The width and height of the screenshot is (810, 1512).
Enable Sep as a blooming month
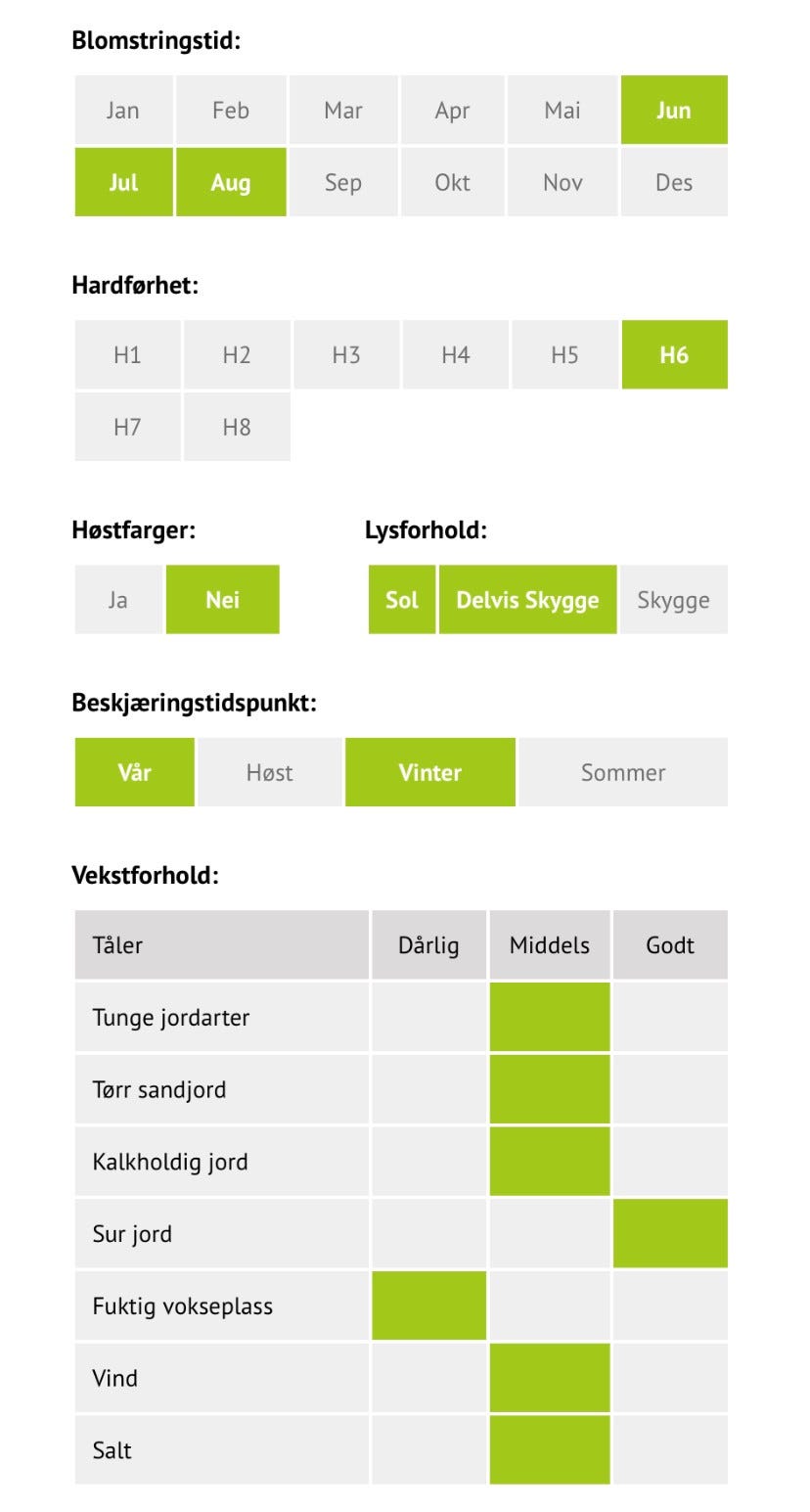pyautogui.click(x=343, y=181)
